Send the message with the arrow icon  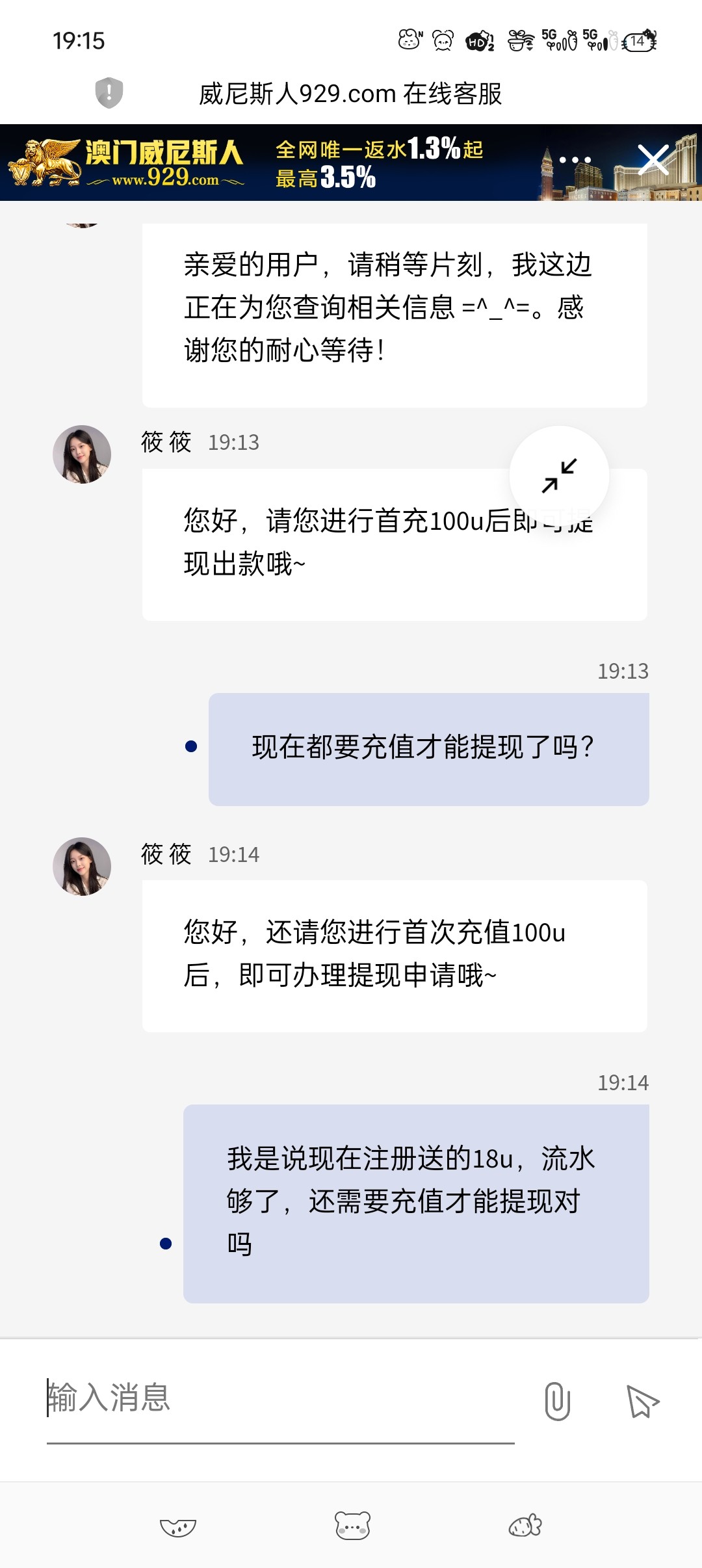(x=642, y=1401)
